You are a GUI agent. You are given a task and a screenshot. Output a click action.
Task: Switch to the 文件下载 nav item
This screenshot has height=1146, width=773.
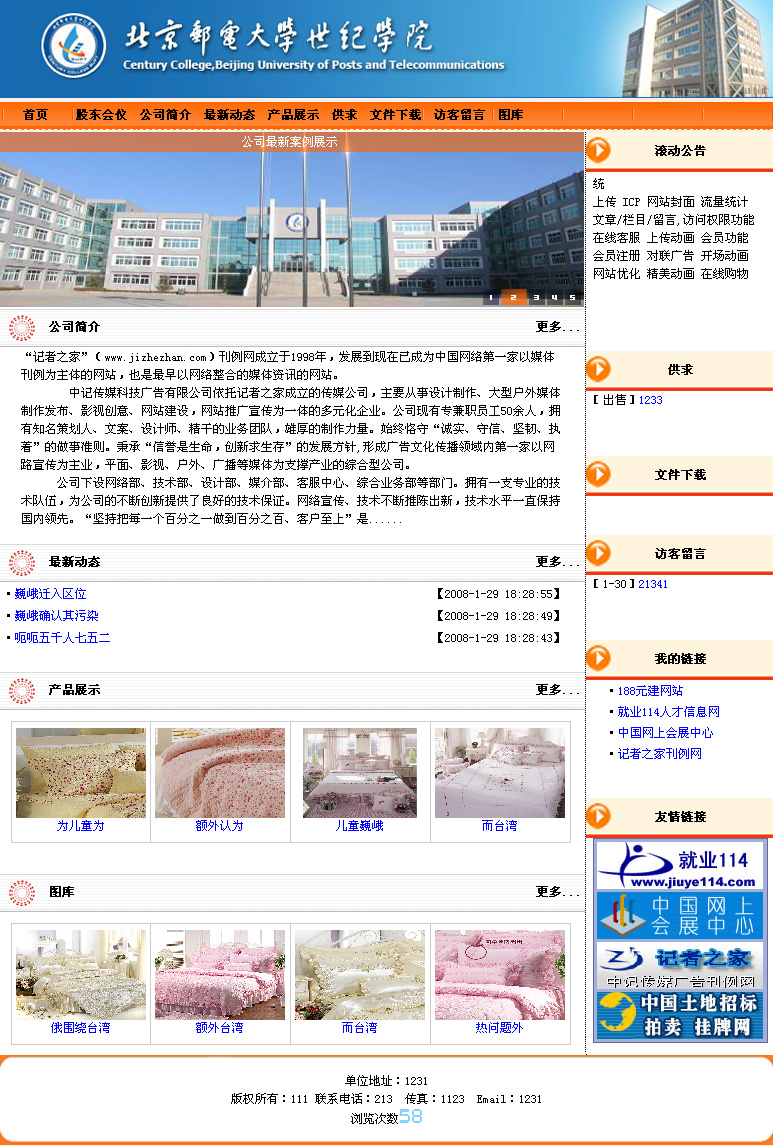[395, 115]
